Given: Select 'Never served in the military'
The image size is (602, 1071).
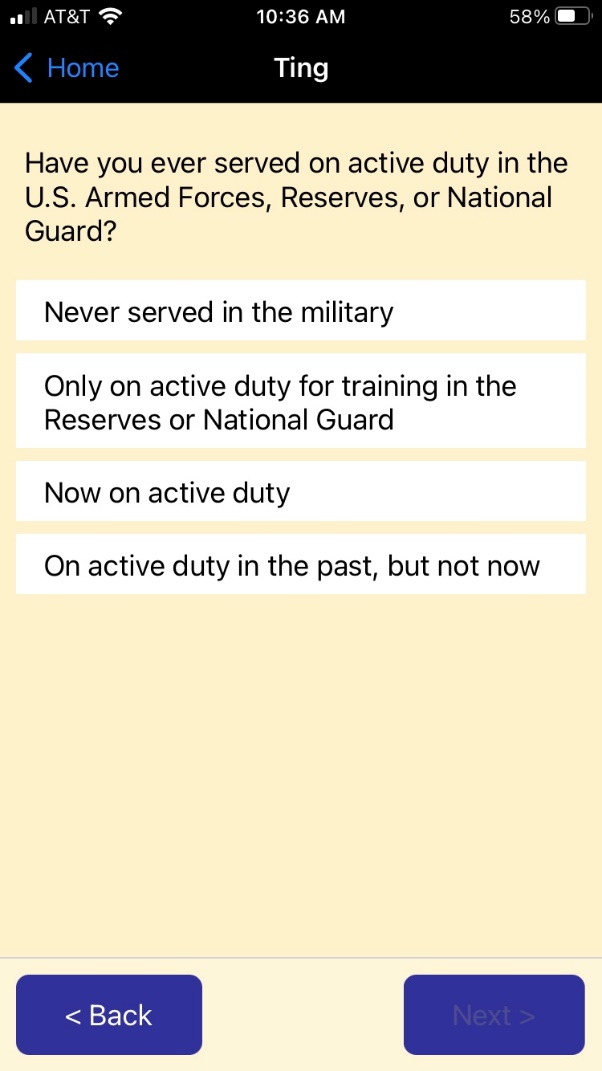Looking at the screenshot, I should pos(300,311).
